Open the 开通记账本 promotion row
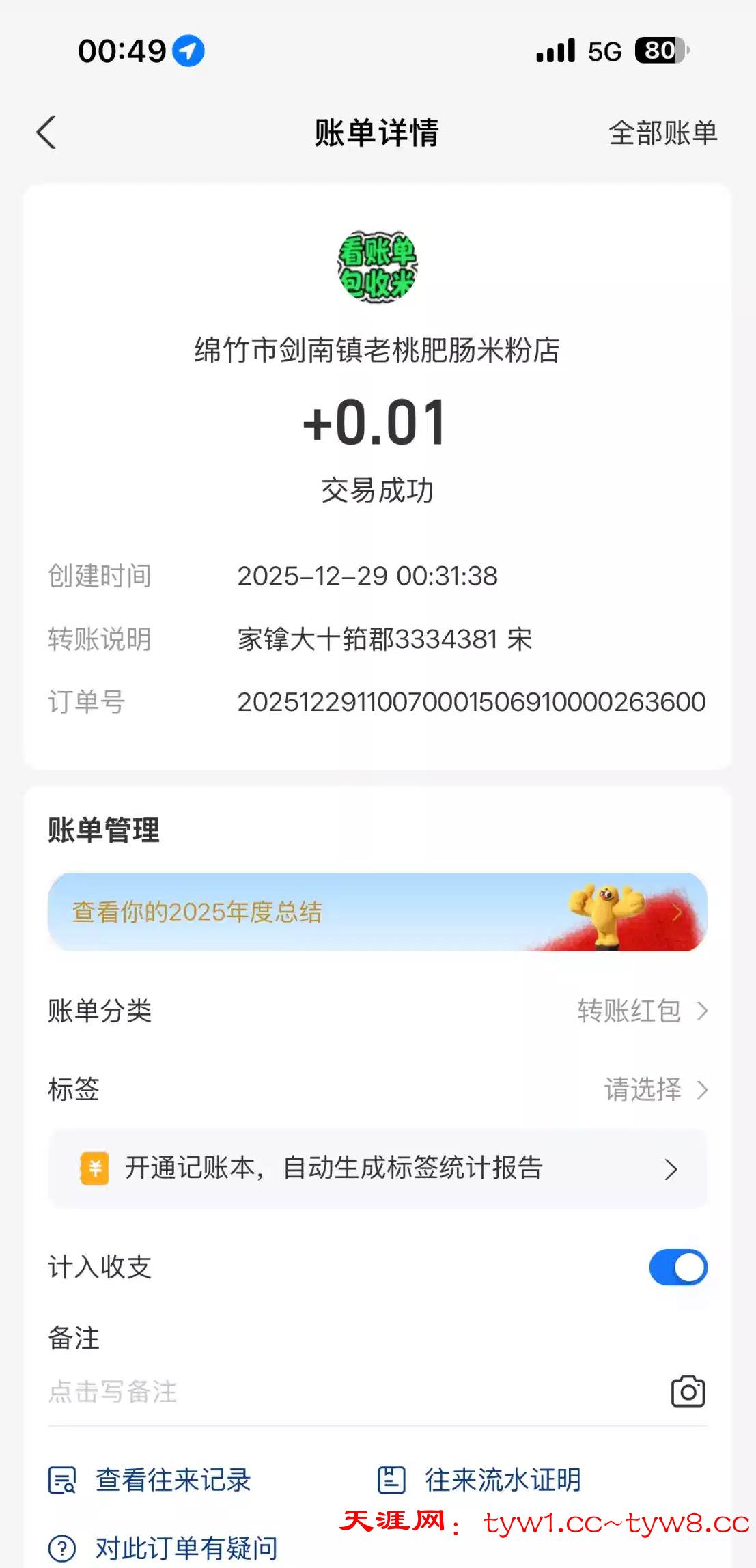756x1568 pixels. coord(377,1168)
